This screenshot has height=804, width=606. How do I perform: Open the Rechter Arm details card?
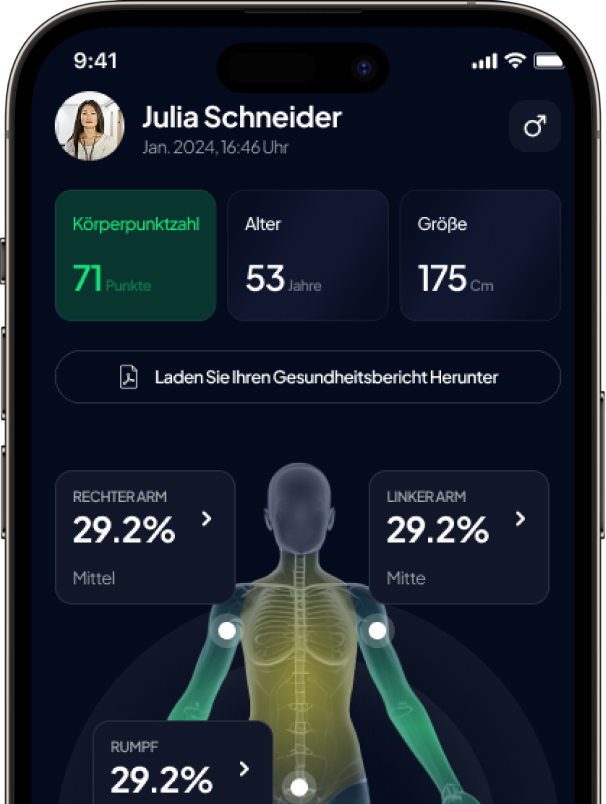(145, 537)
